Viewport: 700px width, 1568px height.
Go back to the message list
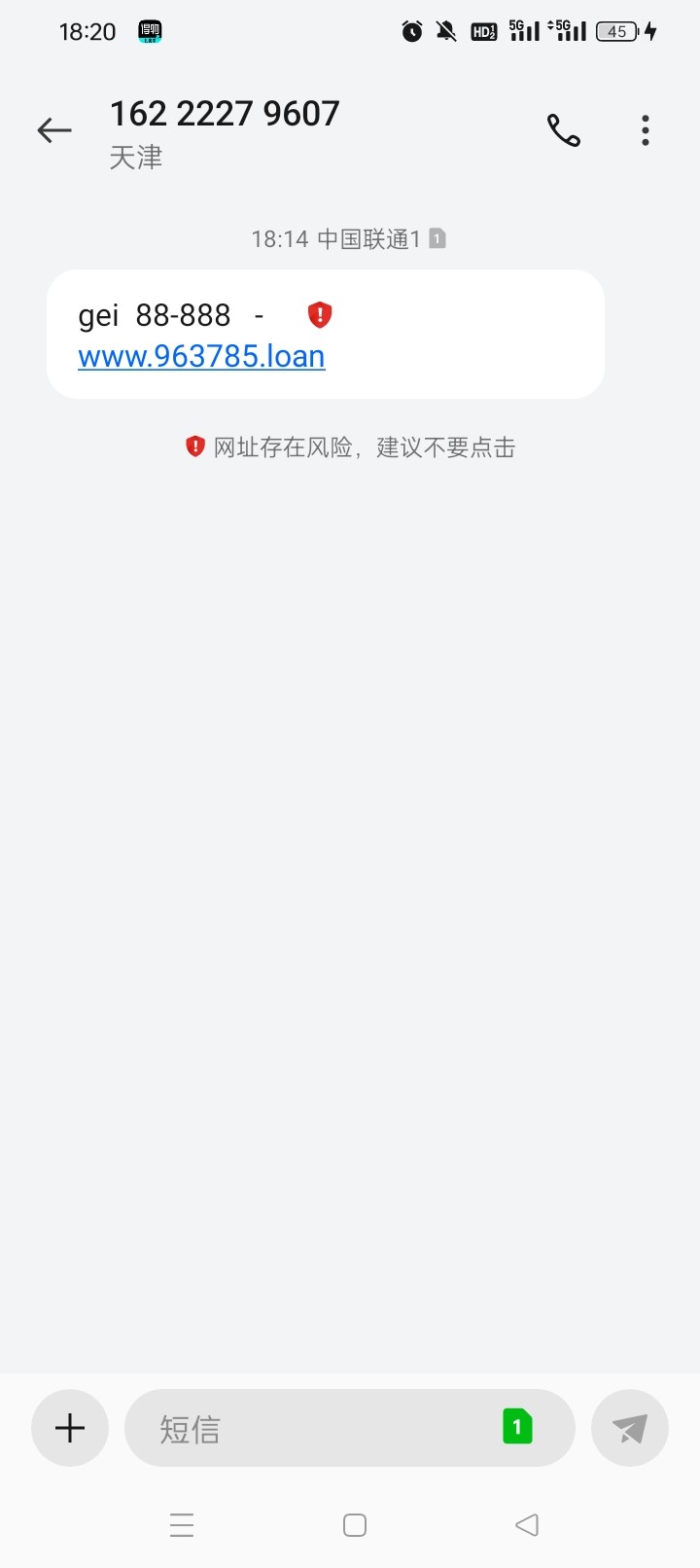click(x=54, y=130)
